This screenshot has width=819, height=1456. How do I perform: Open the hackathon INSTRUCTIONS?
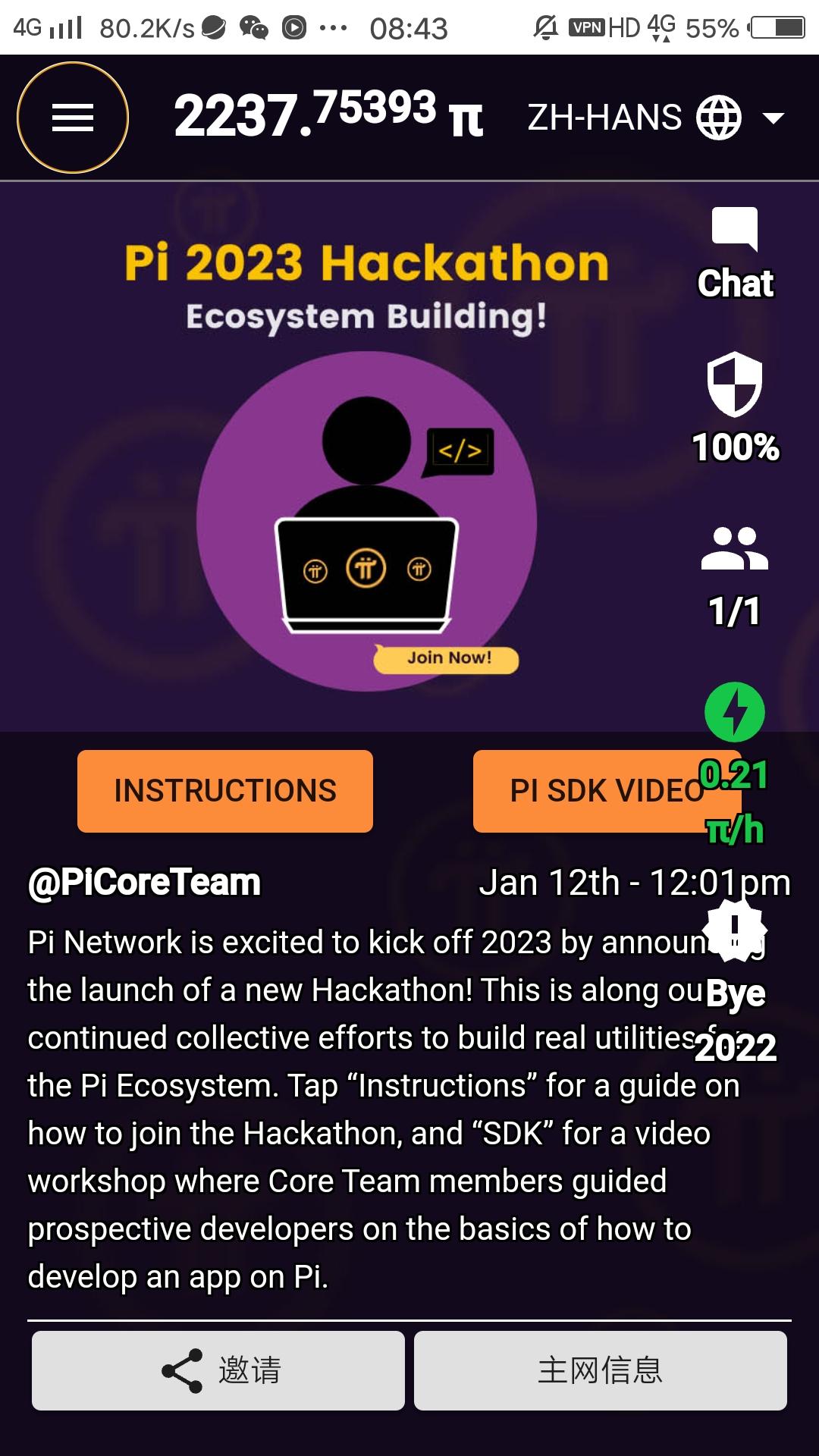[x=225, y=791]
